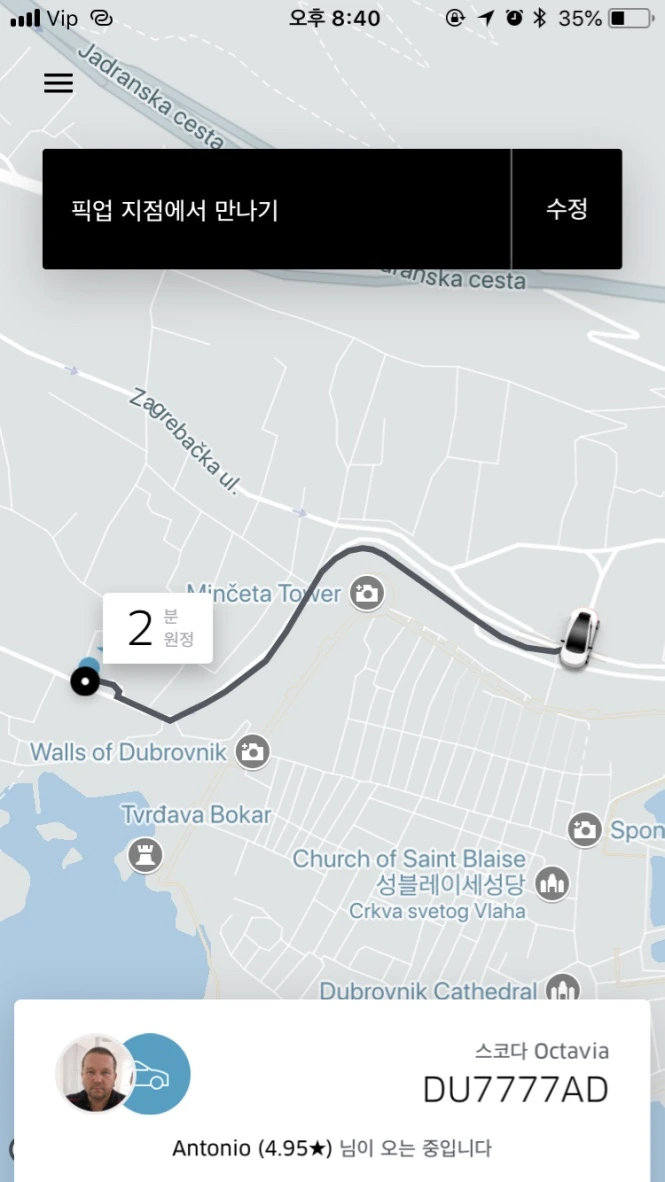Open the hamburger menu
This screenshot has width=665, height=1182.
[x=59, y=84]
